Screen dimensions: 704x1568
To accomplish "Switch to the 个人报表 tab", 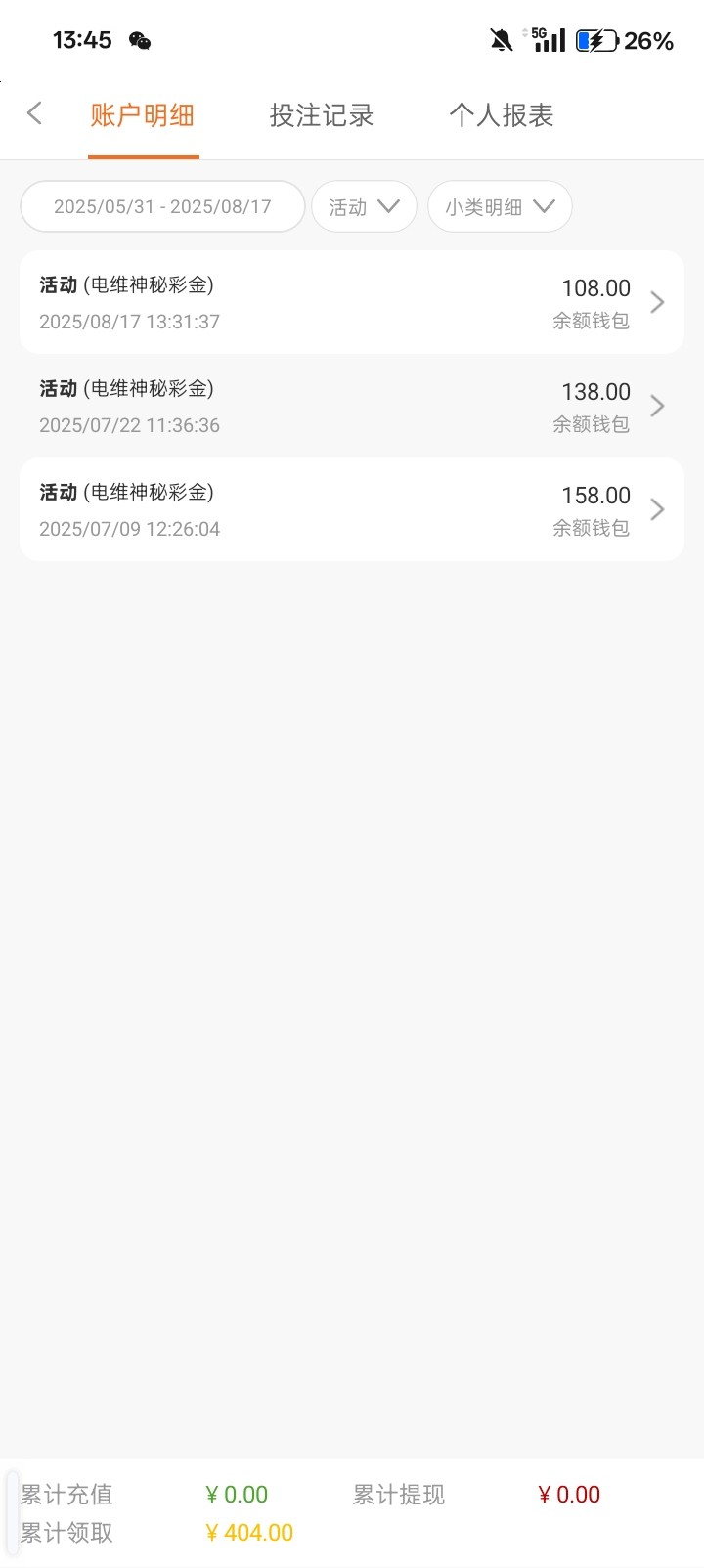I will tap(502, 114).
